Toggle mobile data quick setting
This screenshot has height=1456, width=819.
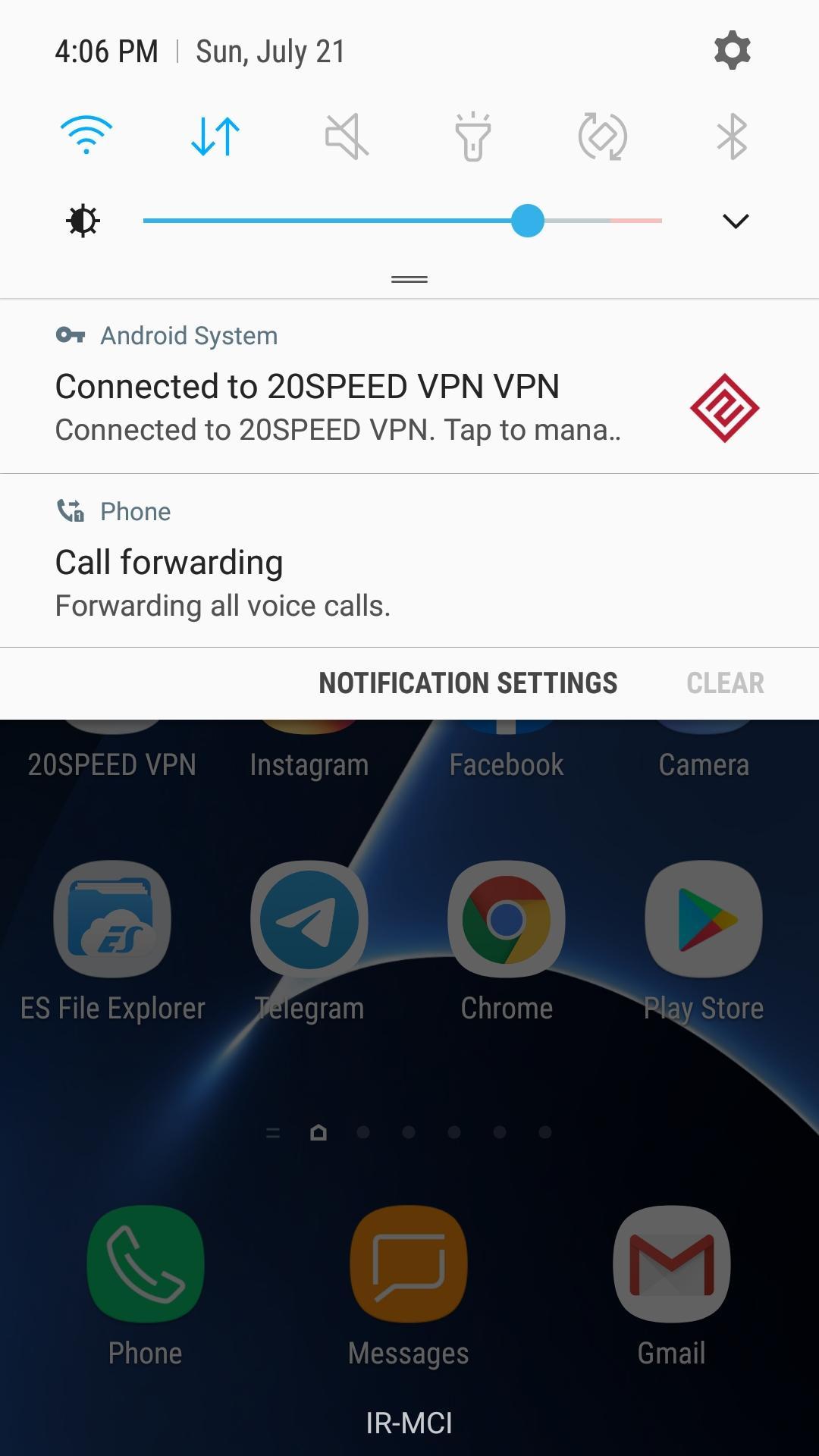coord(215,136)
